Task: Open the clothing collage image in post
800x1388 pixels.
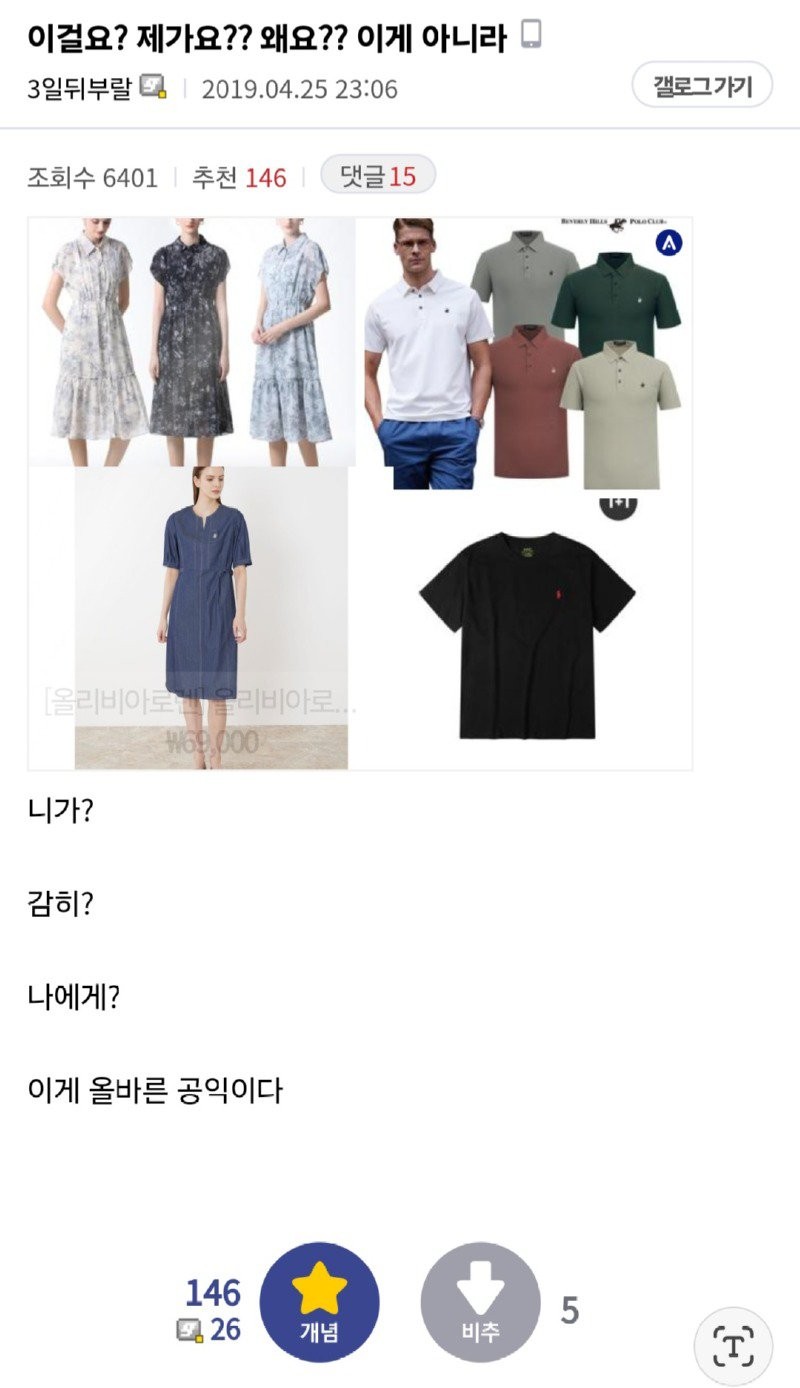Action: pyautogui.click(x=360, y=493)
